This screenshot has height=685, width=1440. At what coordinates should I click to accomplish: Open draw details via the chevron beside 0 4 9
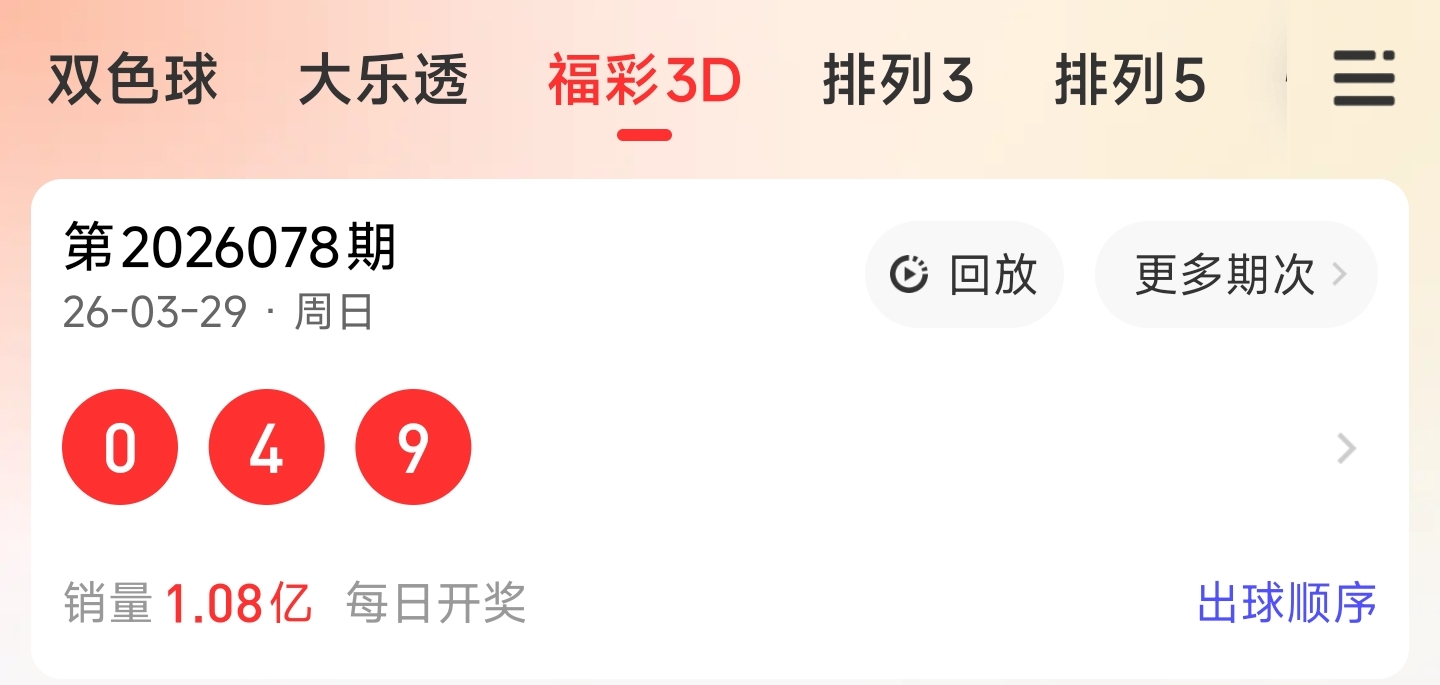tap(1347, 449)
